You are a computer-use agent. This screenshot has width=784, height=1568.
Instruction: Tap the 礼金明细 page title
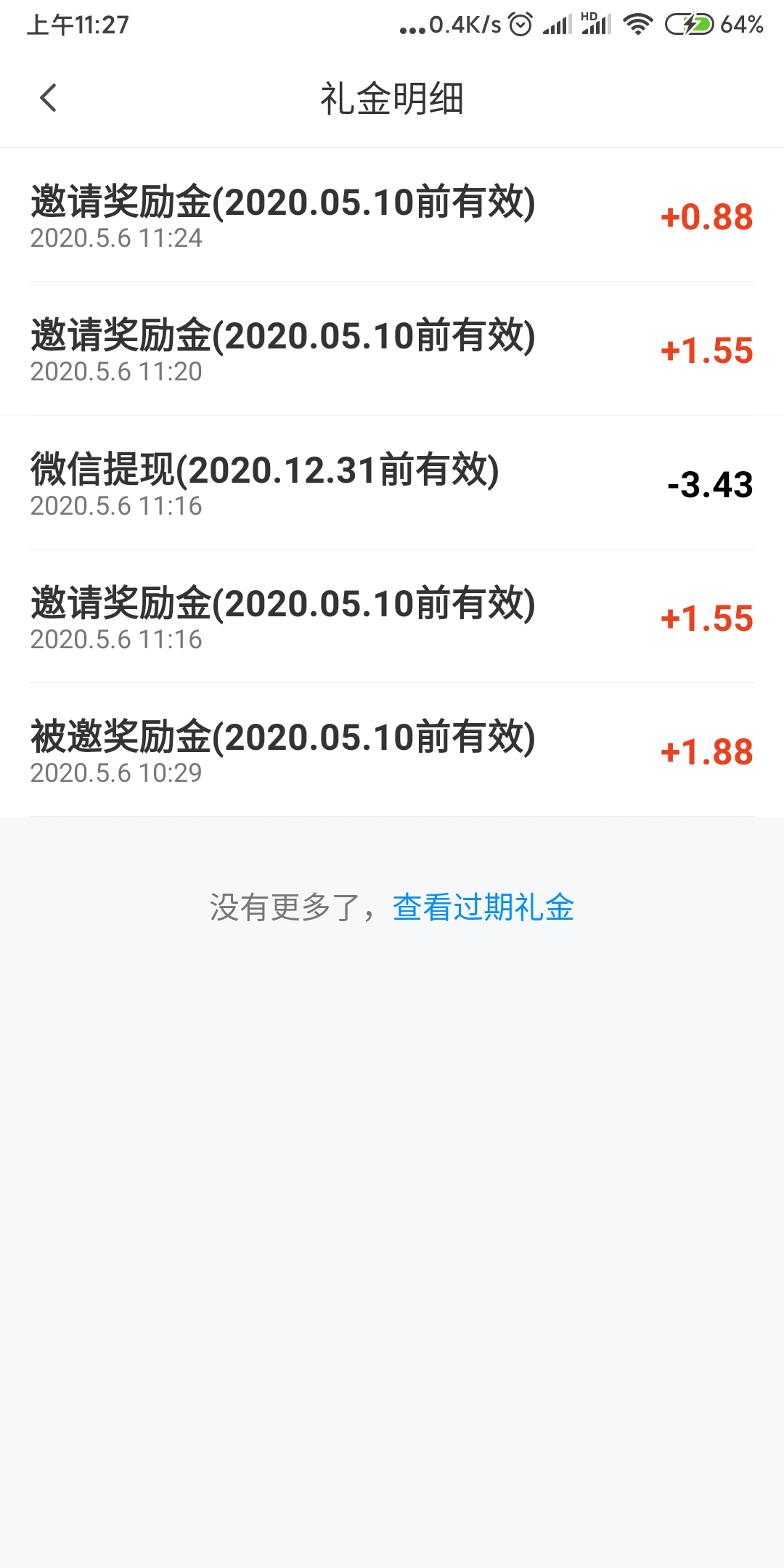392,98
